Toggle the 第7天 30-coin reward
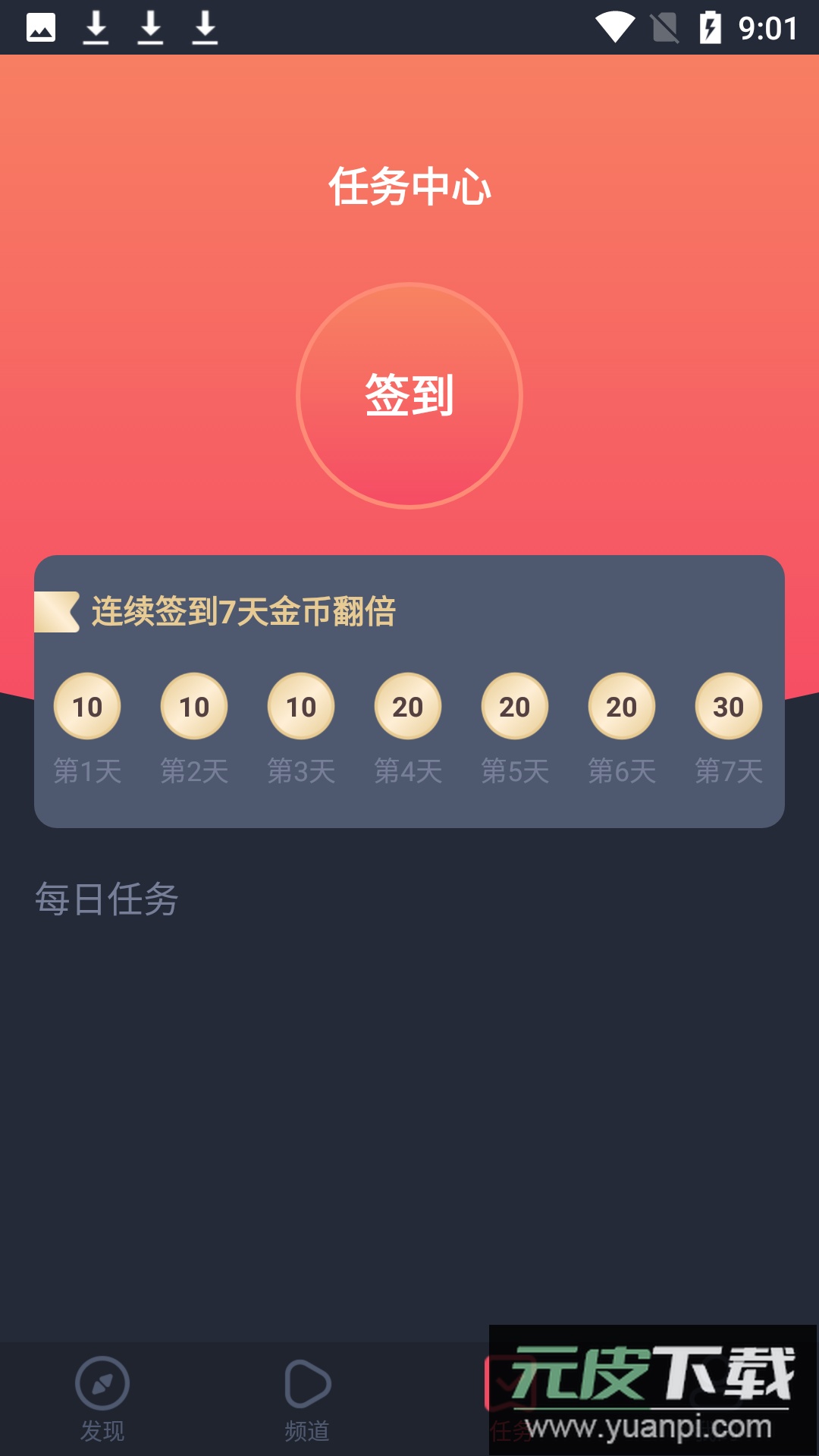This screenshot has height=1456, width=819. tap(727, 706)
